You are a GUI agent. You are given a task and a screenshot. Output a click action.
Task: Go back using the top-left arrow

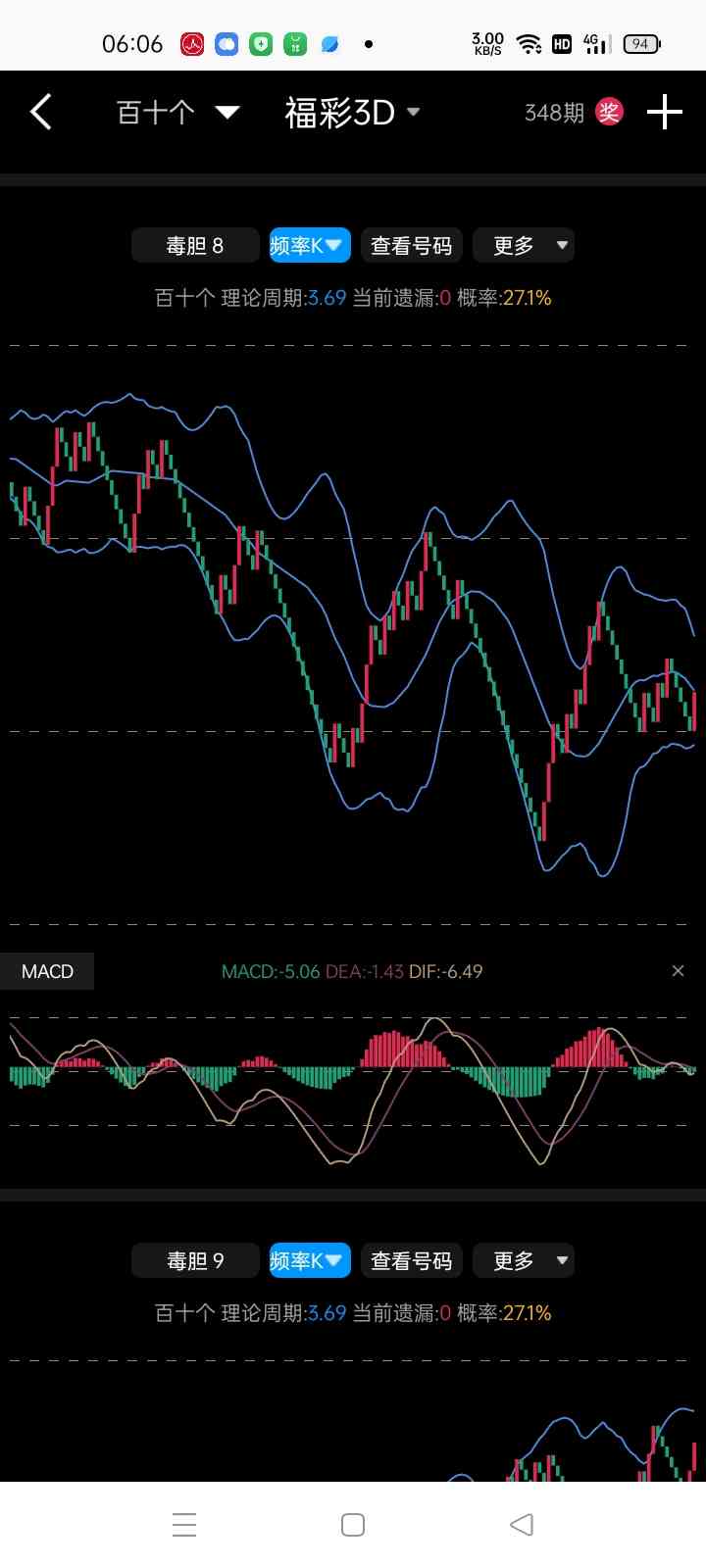click(x=41, y=113)
